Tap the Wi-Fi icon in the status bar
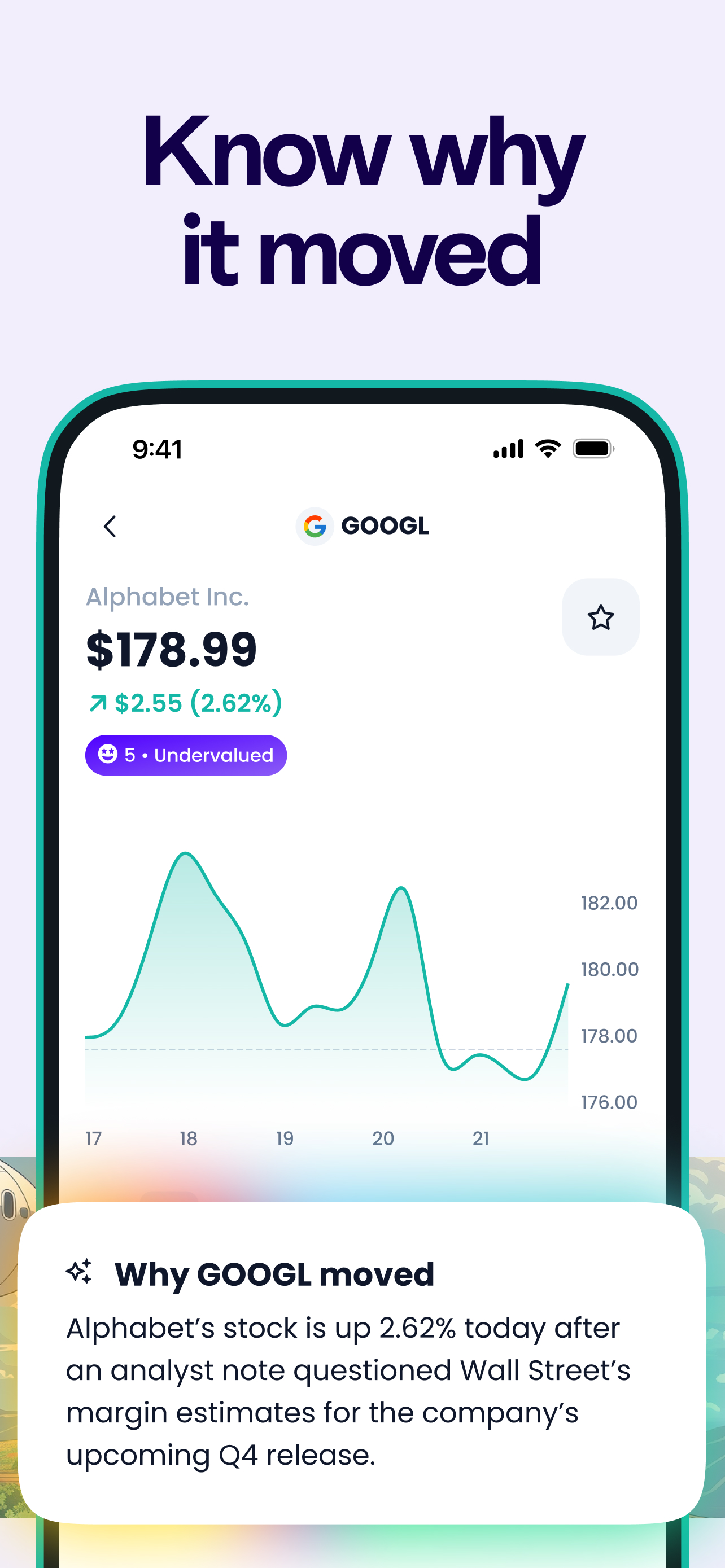Screen dimensions: 725x1568 545,448
